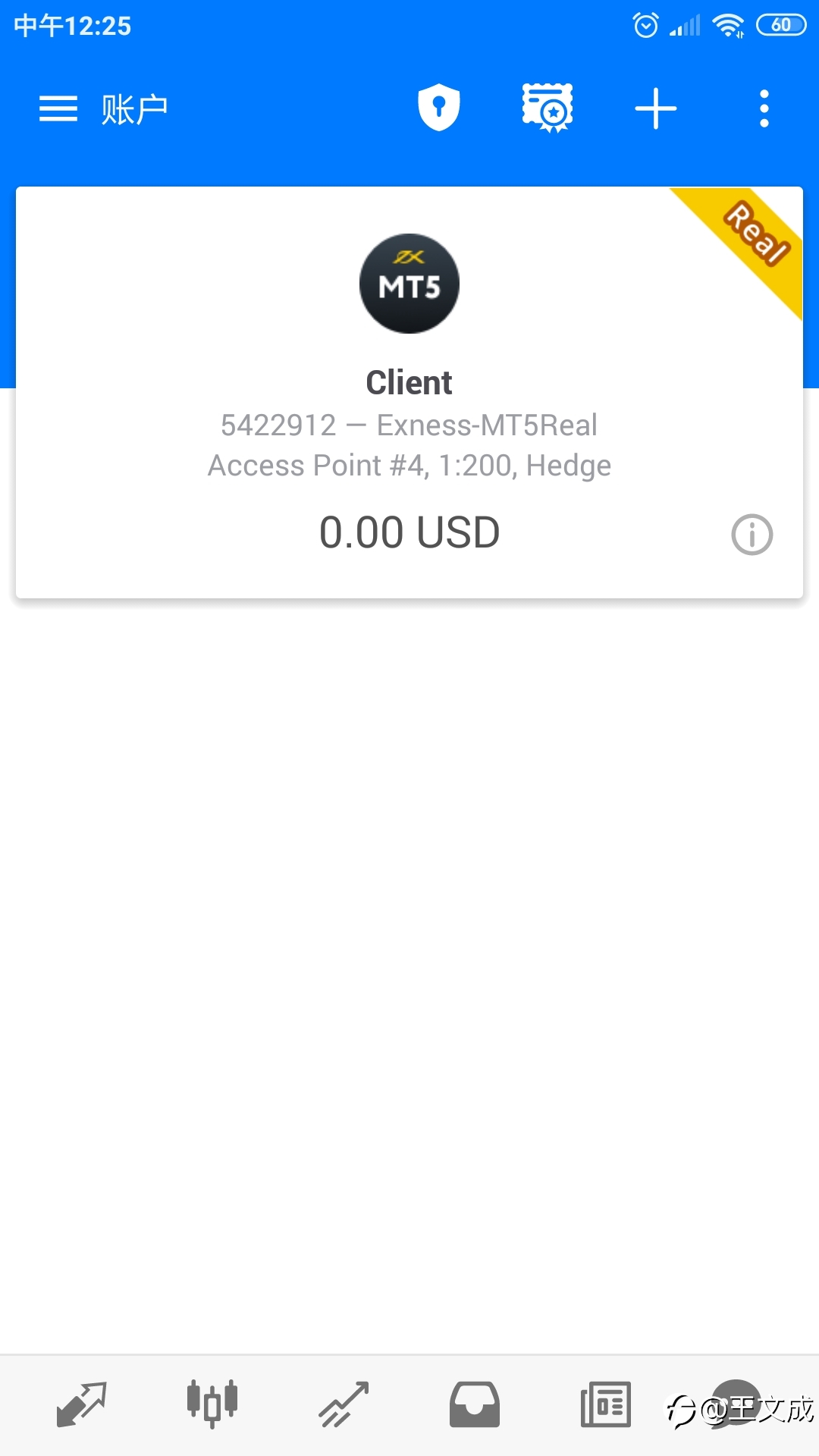
Task: Open the Exness-MT5Real Client account card
Action: pyautogui.click(x=409, y=392)
